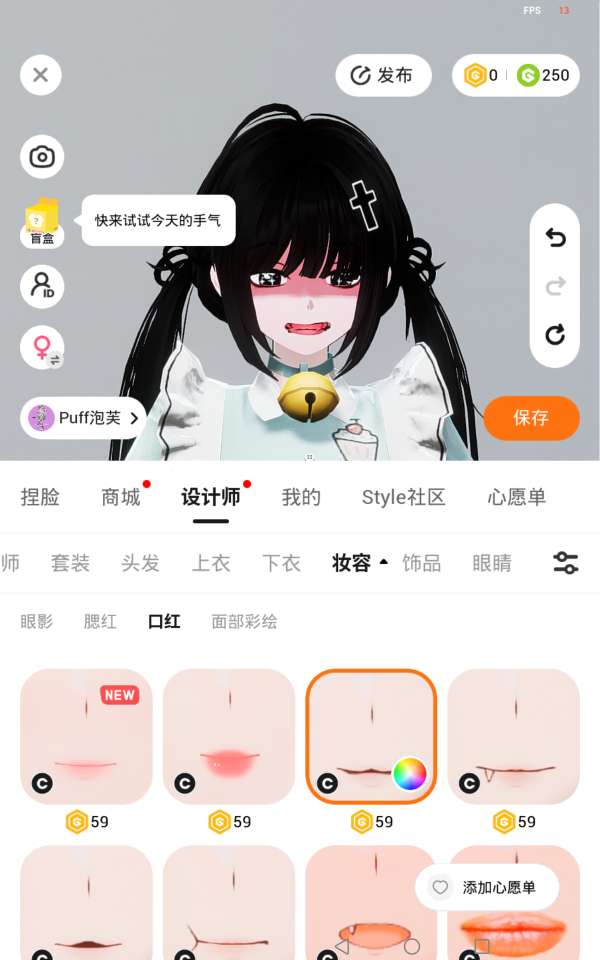Save the avatar with 保存
The image size is (600, 960).
coord(531,418)
